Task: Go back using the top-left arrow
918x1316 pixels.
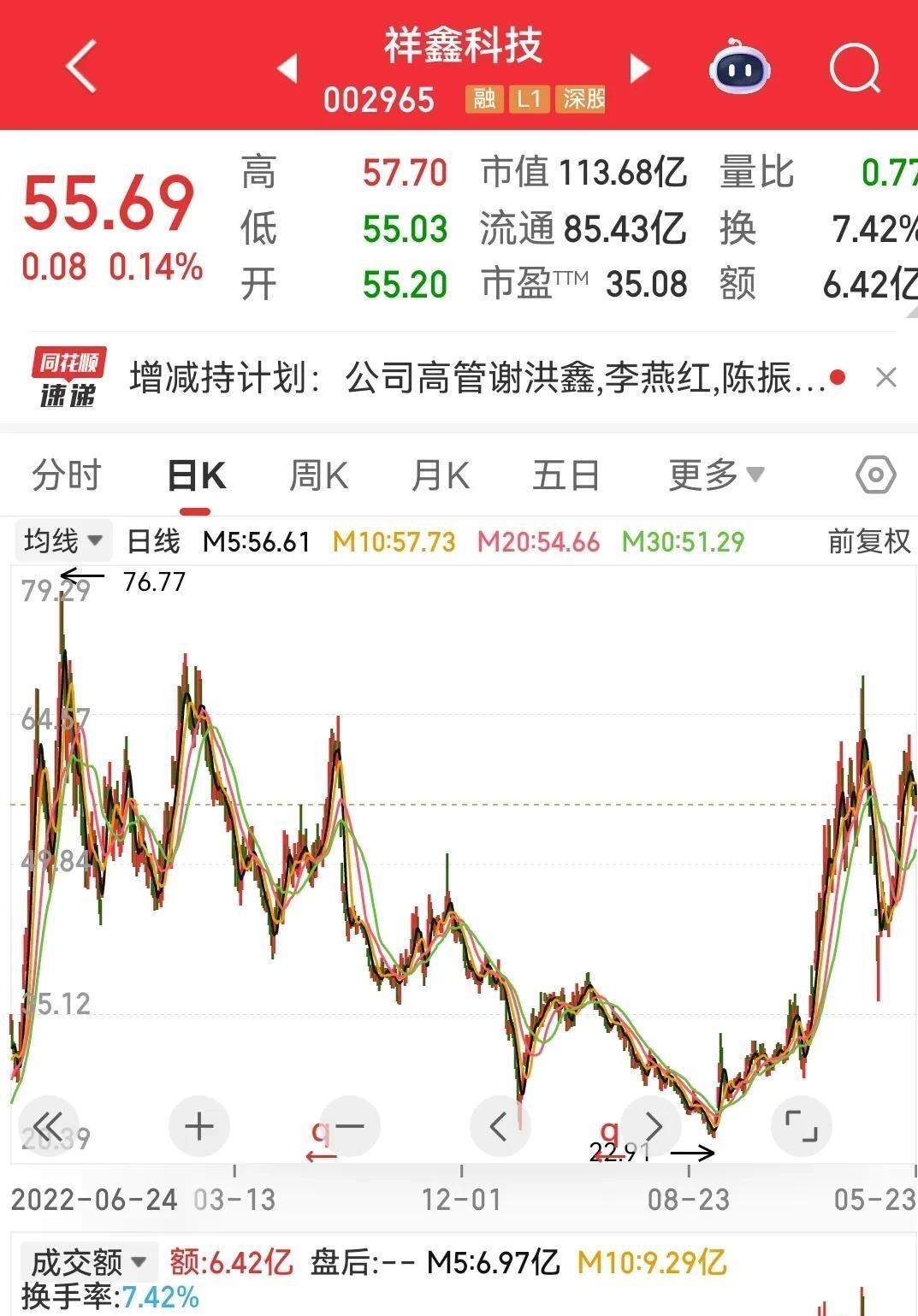Action: [81, 67]
